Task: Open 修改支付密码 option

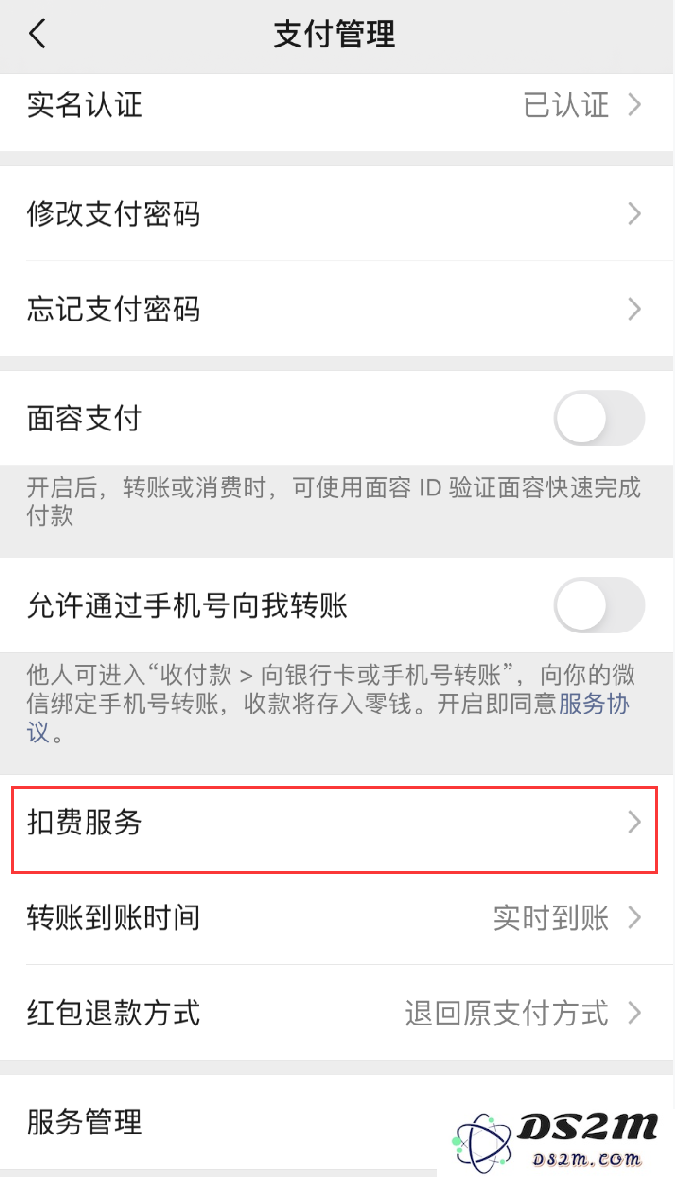Action: (x=336, y=214)
